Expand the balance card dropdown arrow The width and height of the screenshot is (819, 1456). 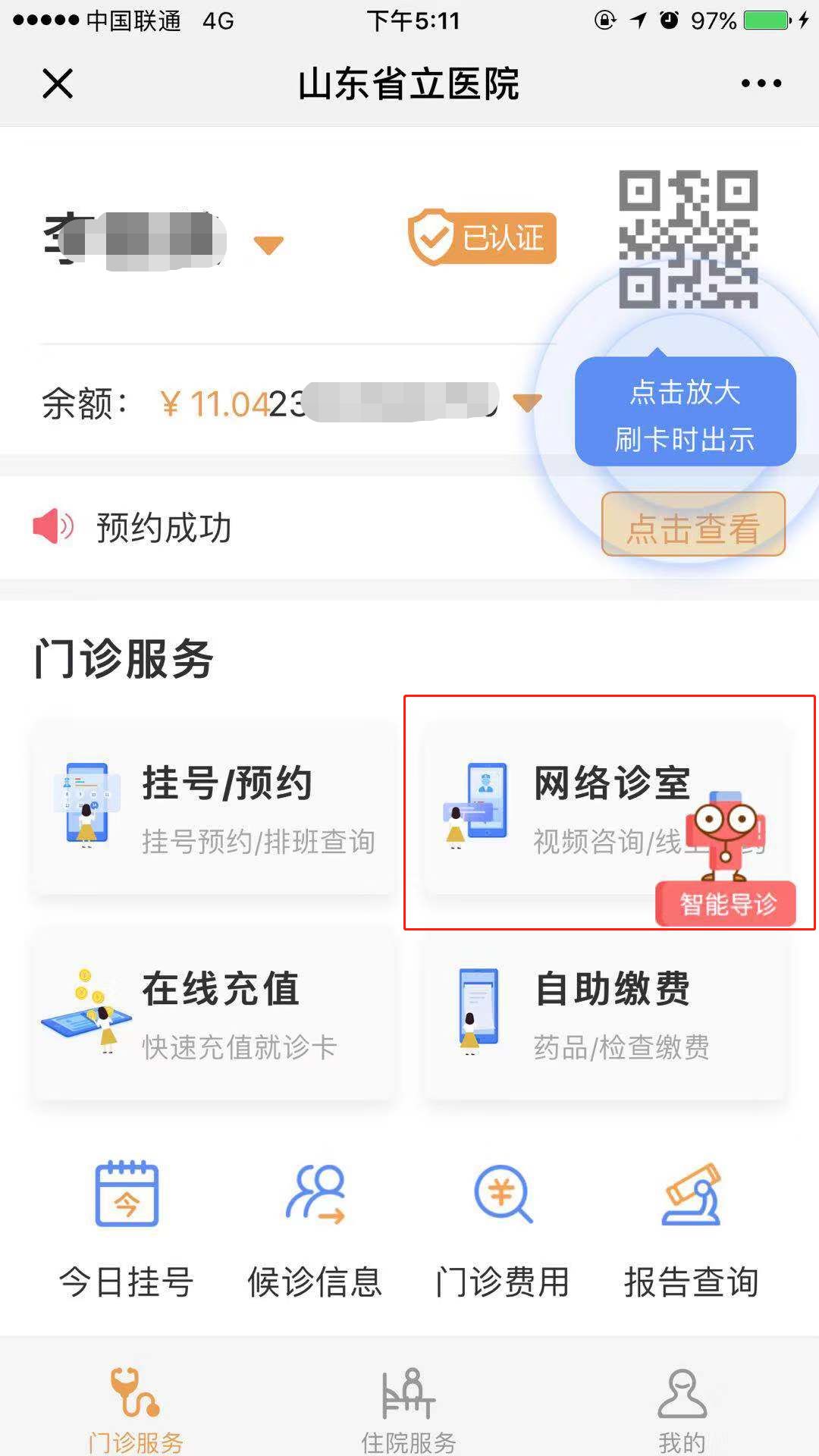(x=527, y=403)
